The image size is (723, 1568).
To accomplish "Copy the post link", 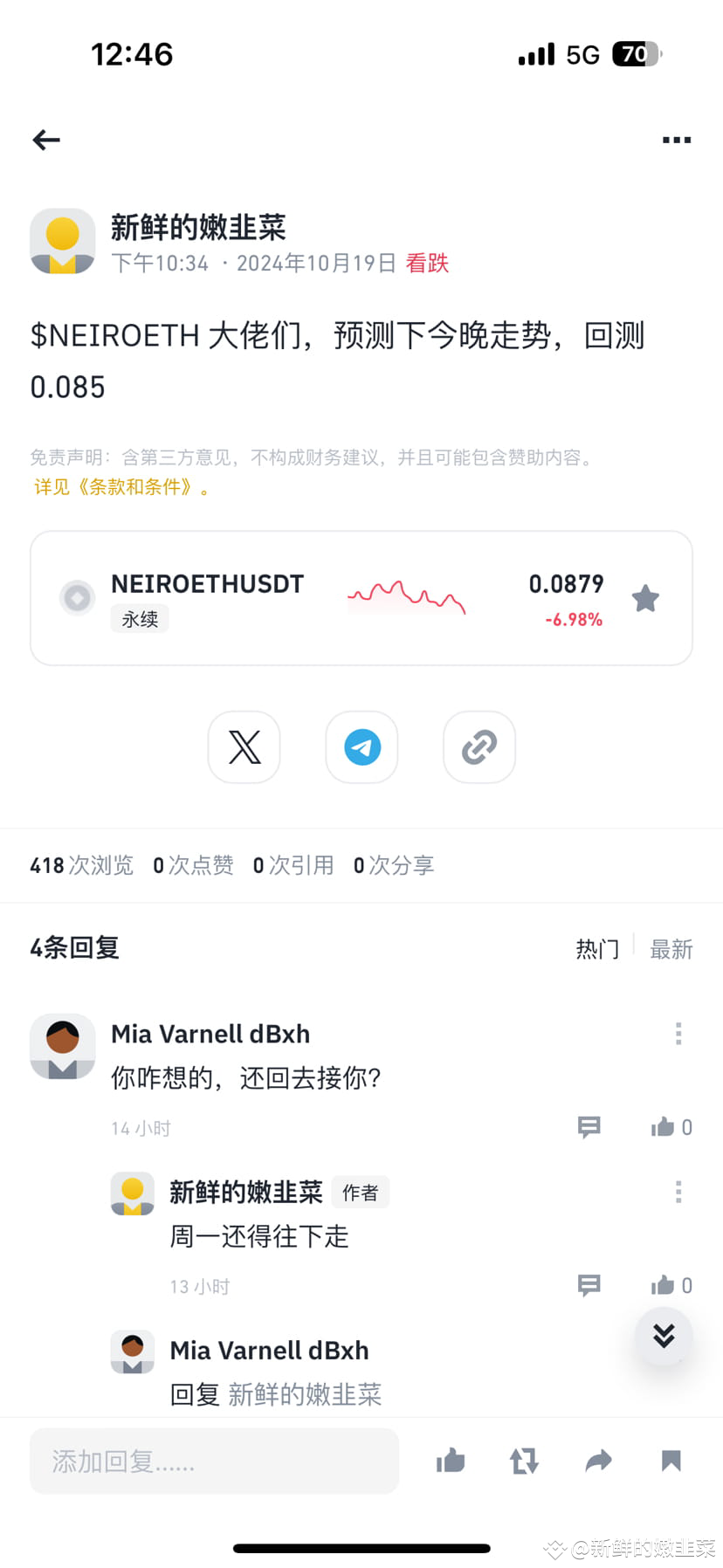I will click(479, 747).
